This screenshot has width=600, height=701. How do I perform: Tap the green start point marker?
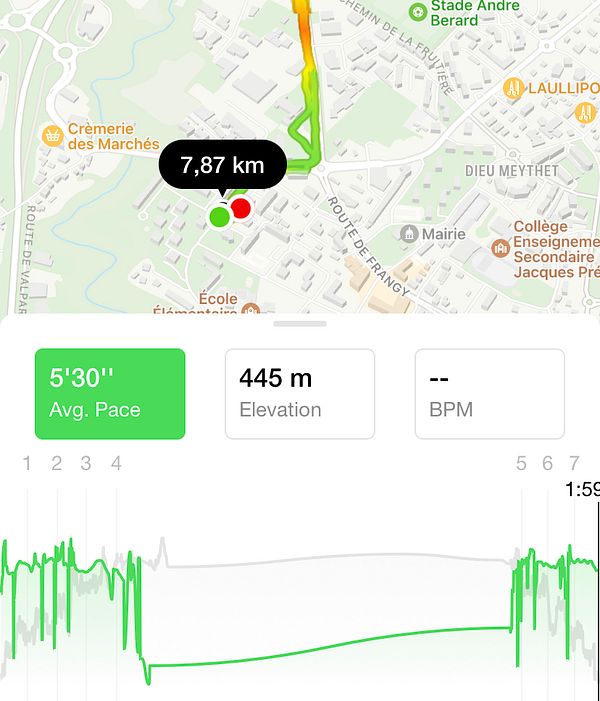(220, 216)
